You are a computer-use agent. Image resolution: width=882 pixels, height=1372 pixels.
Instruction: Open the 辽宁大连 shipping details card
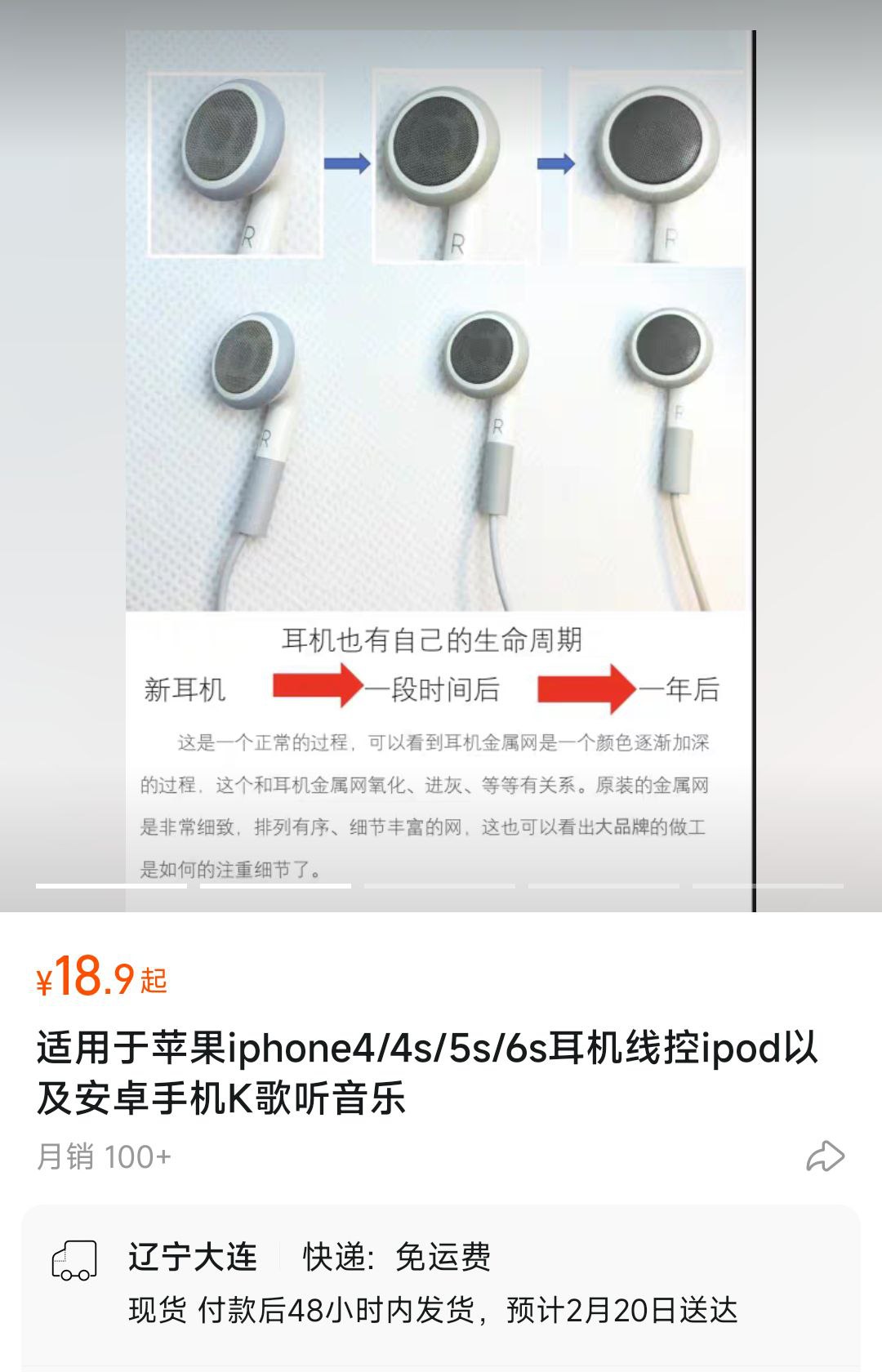click(439, 1284)
